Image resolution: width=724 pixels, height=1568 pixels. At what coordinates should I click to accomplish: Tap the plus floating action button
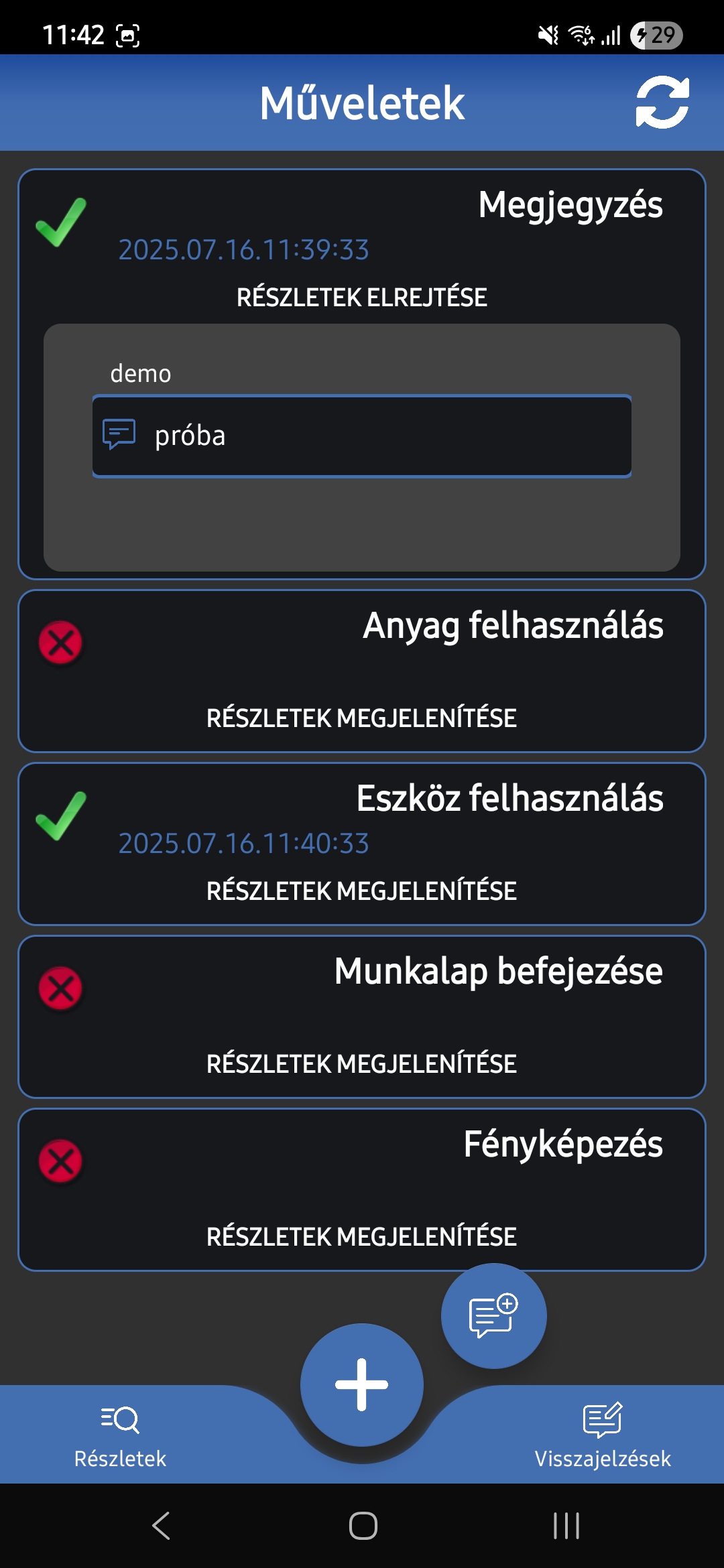pos(362,1385)
